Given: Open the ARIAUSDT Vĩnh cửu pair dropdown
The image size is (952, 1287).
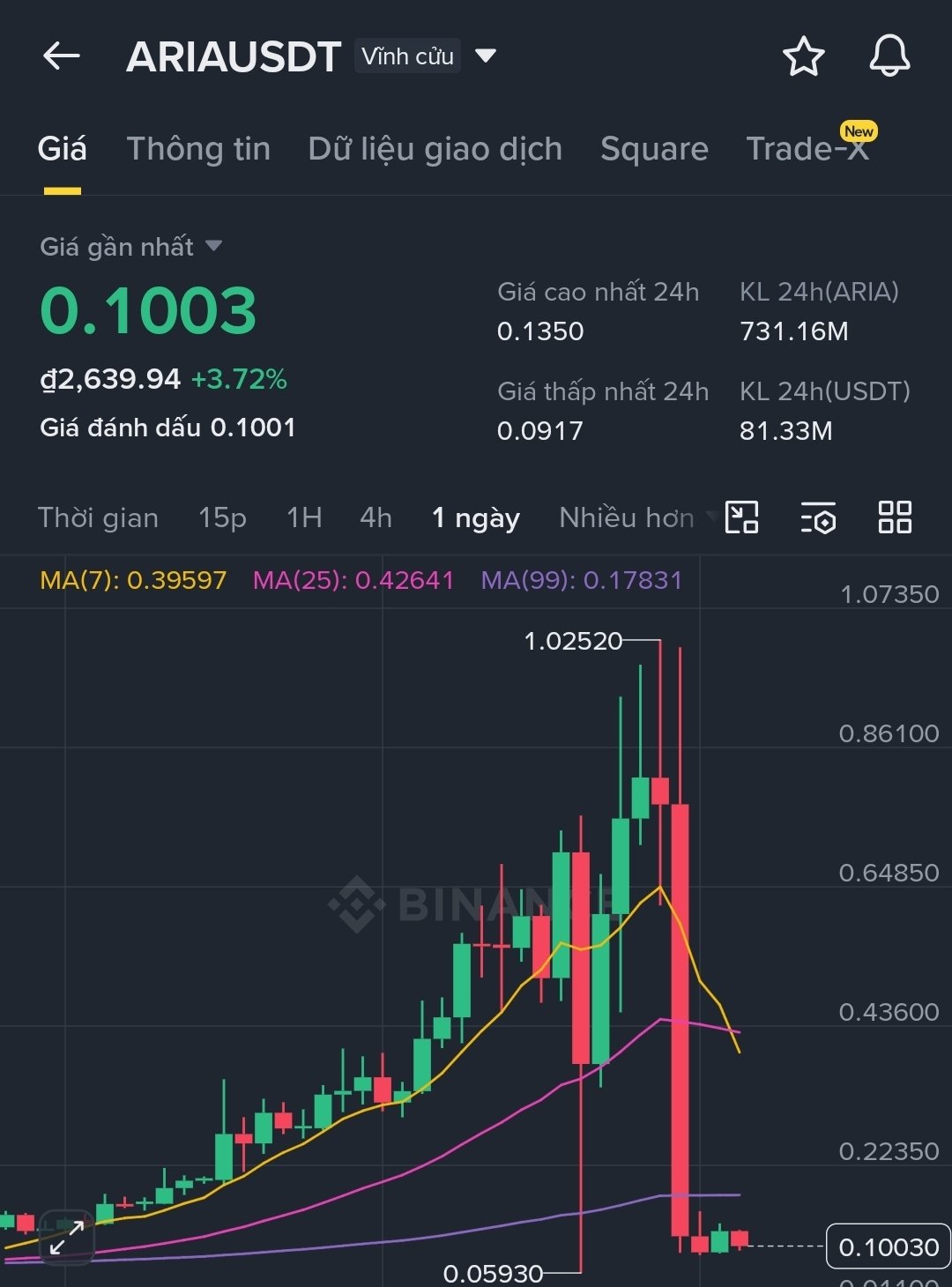Looking at the screenshot, I should pyautogui.click(x=485, y=56).
